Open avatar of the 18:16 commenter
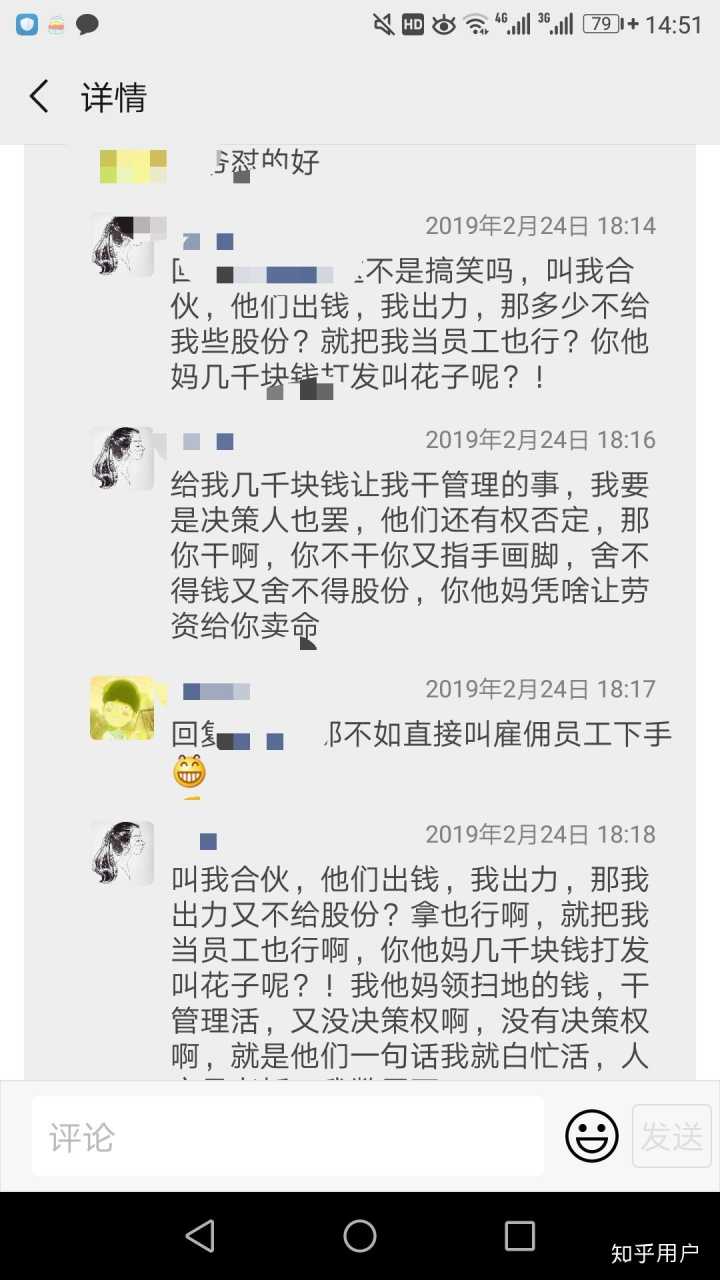Screen dimensions: 720x1280 122,458
